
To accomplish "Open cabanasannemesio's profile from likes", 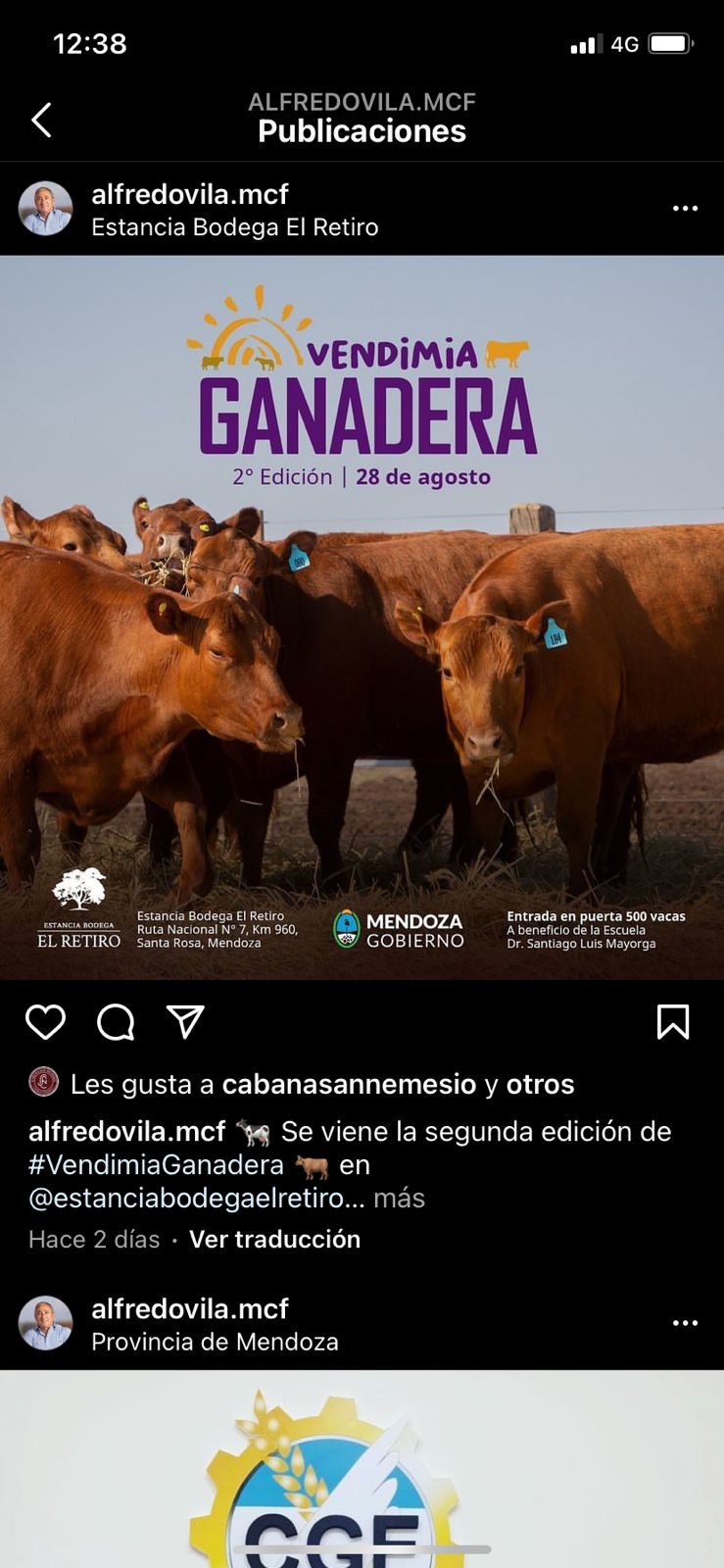I will click(349, 1084).
